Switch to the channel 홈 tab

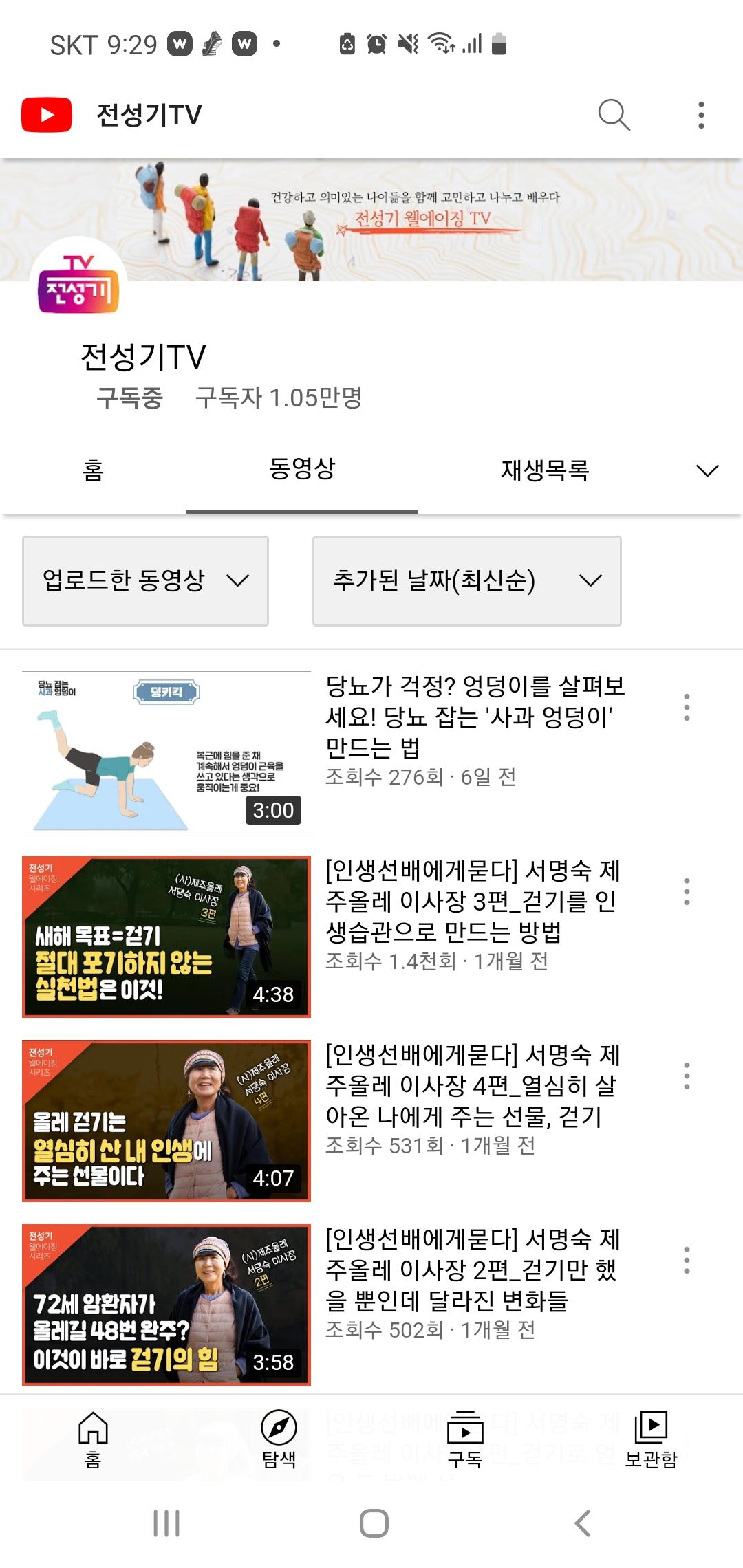click(x=93, y=470)
